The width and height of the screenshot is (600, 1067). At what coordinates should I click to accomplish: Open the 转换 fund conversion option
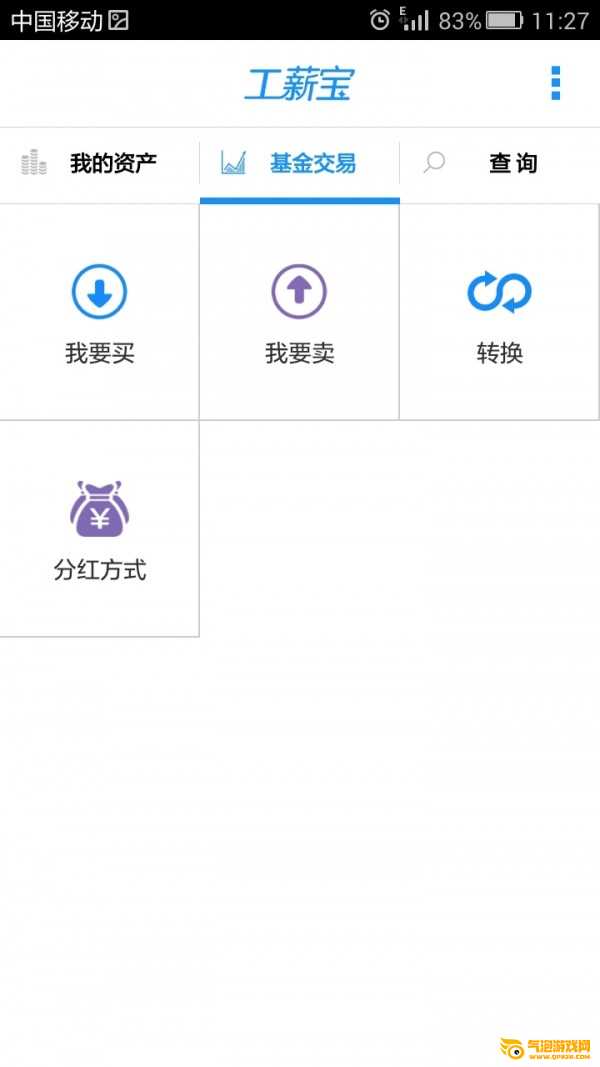pyautogui.click(x=499, y=312)
